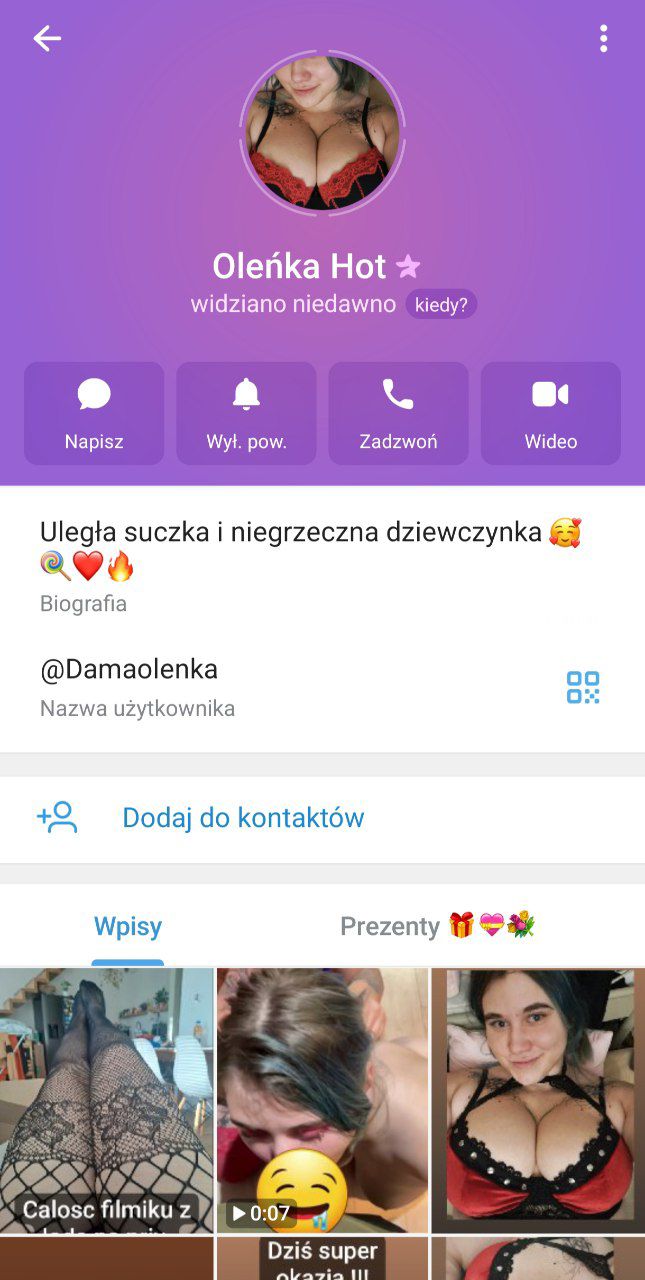This screenshot has width=645, height=1280.
Task: Show the QR code for @Damaolenka
Action: (x=582, y=687)
